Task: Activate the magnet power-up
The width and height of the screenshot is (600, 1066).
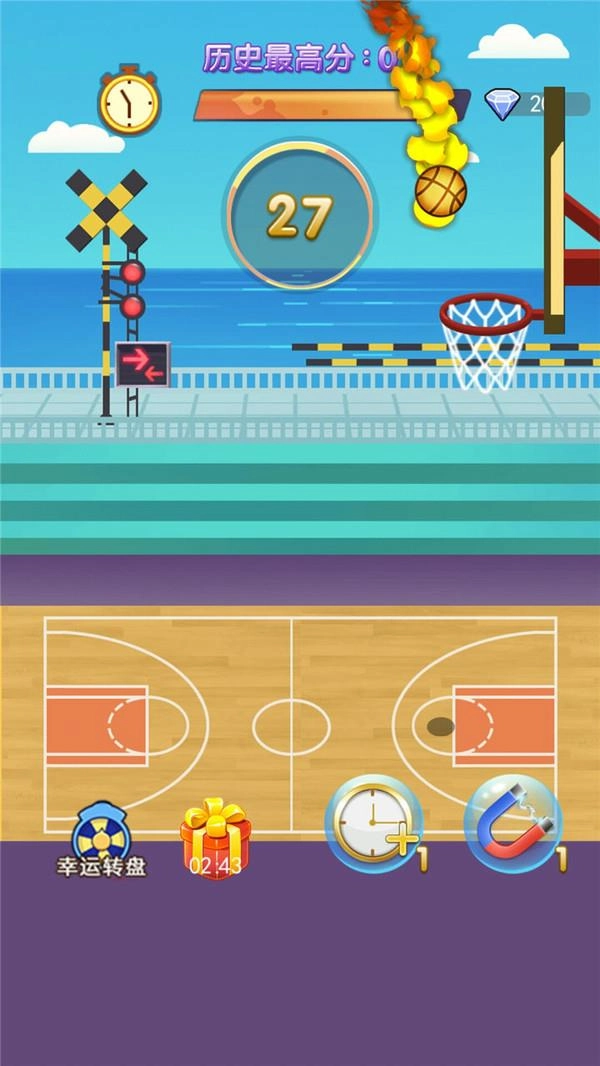Action: 514,824
